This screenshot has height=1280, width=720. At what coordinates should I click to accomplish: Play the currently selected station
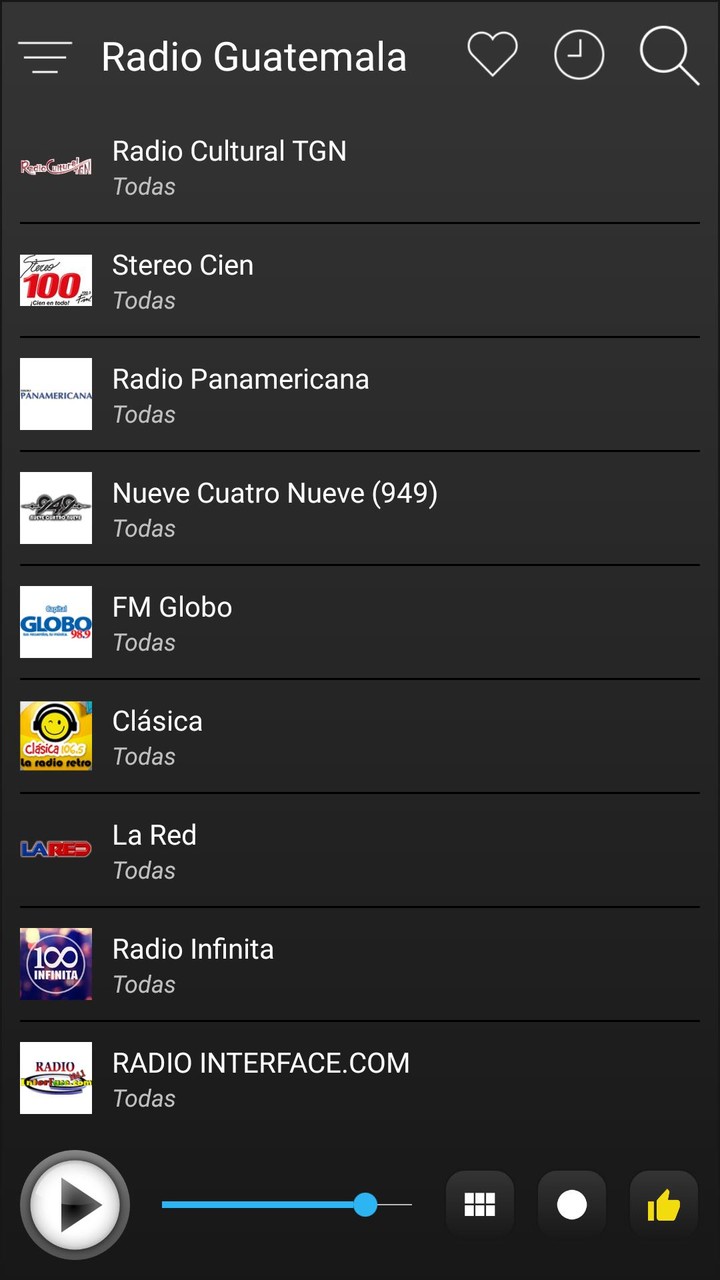(74, 1204)
